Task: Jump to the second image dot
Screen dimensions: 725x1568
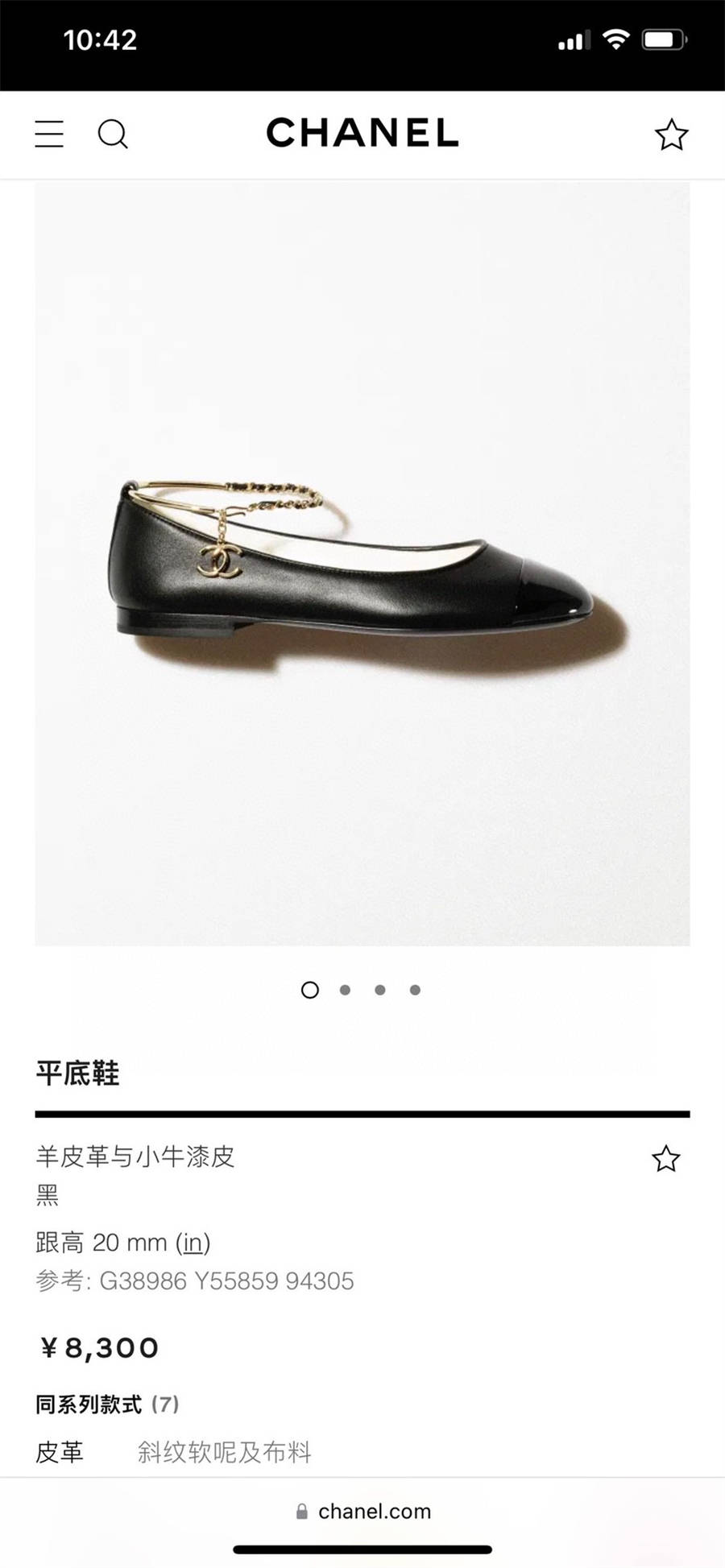Action: click(x=345, y=990)
